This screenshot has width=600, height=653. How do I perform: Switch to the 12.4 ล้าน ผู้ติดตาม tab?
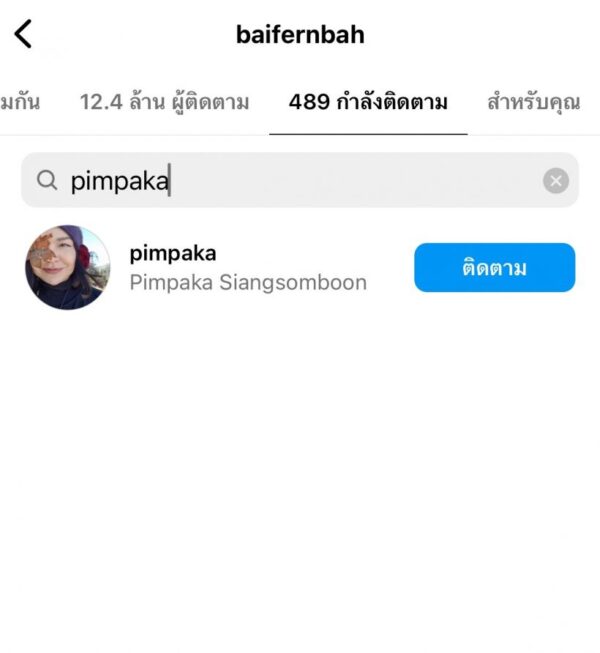coord(164,102)
